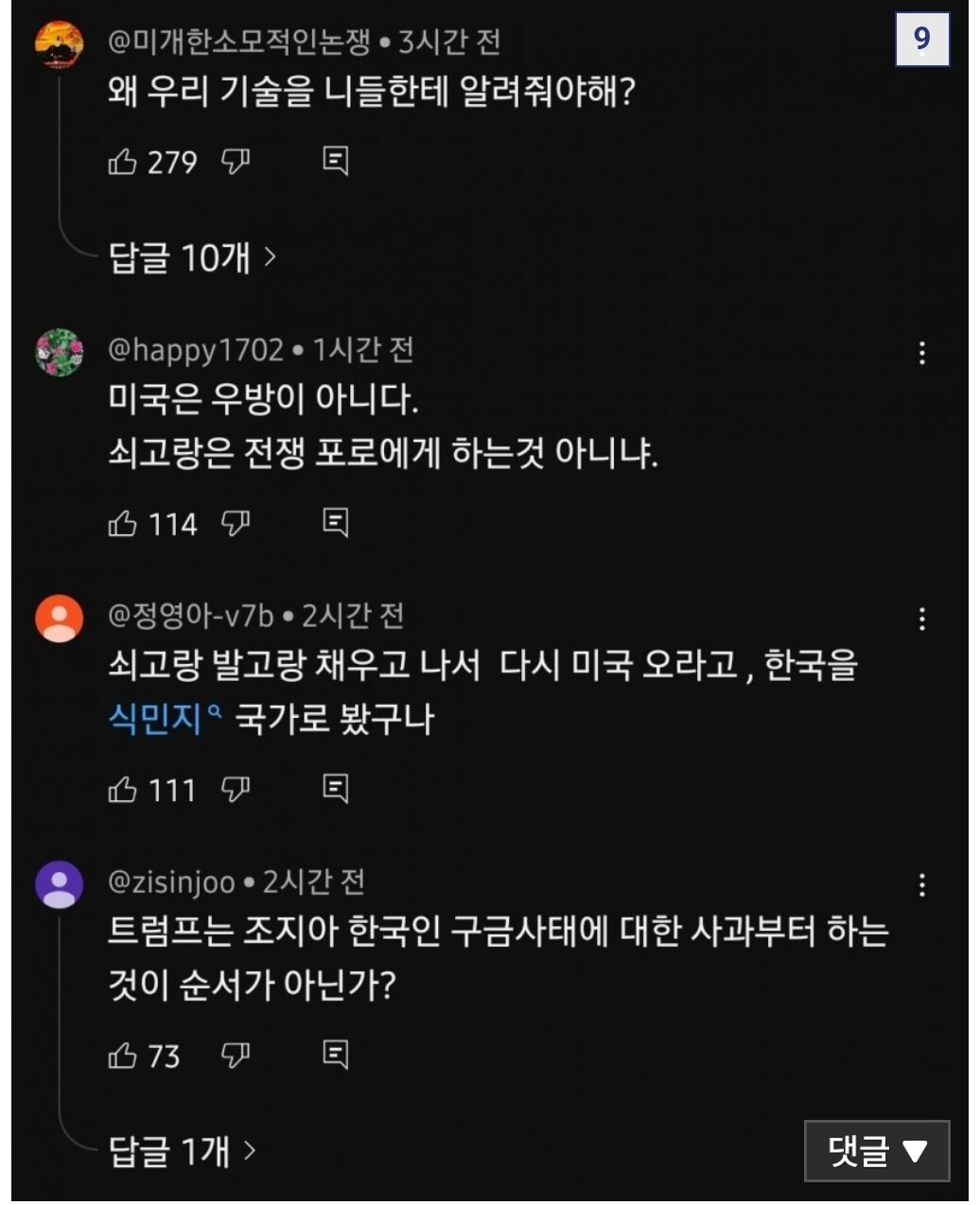Open the overflow menu for @zisinjoo's comment
980x1205 pixels.
coord(922,885)
